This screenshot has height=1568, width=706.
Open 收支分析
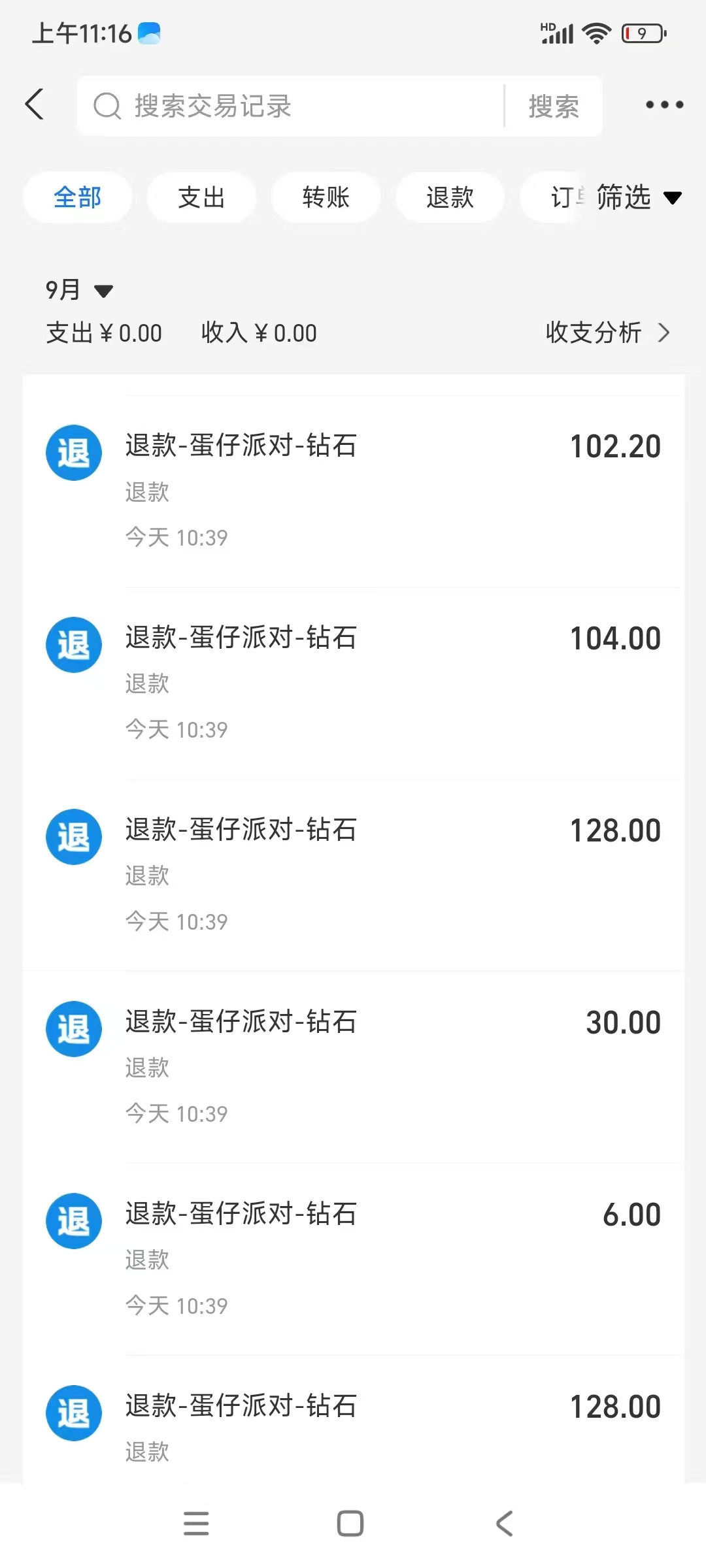tap(608, 333)
